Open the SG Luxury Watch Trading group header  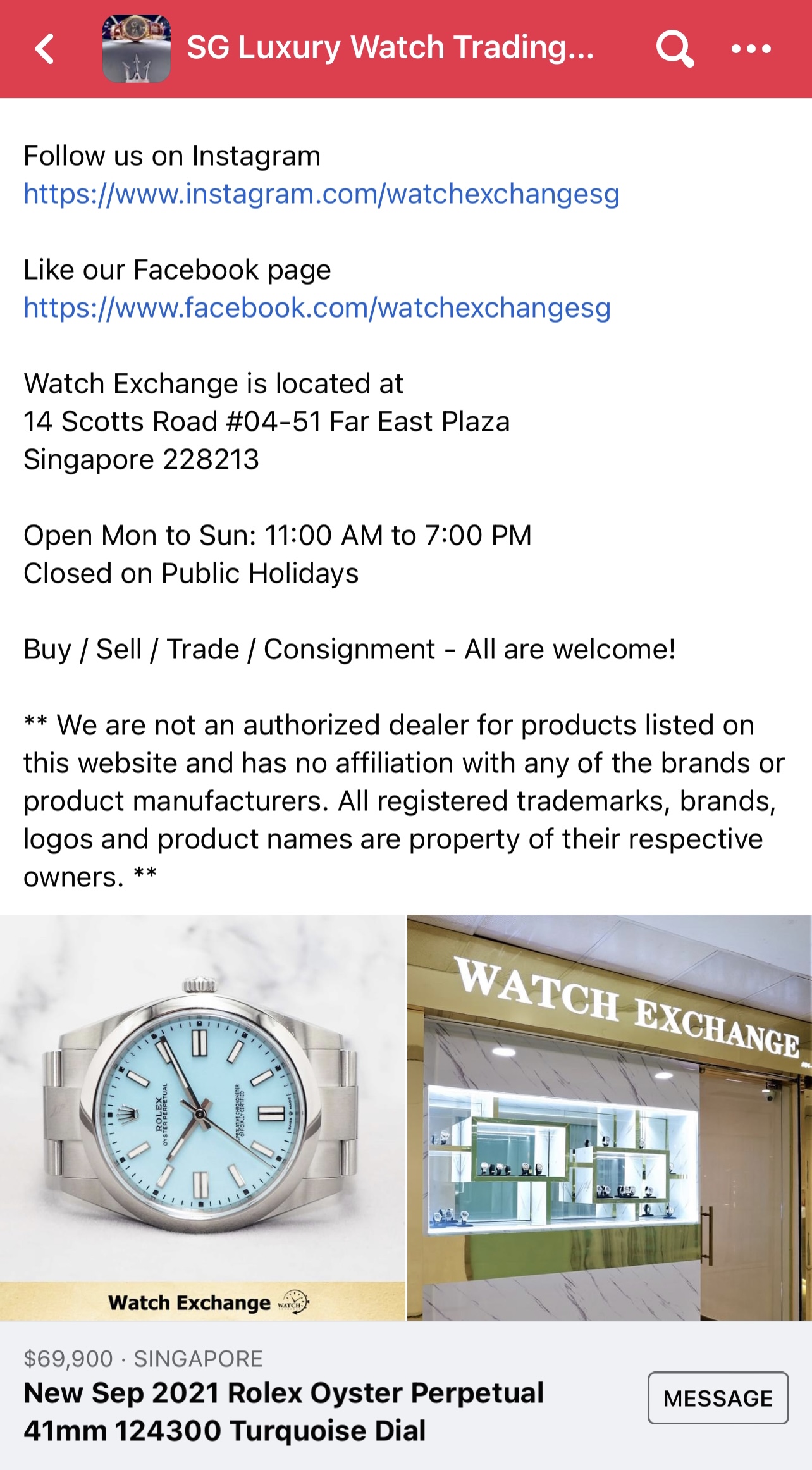point(390,48)
